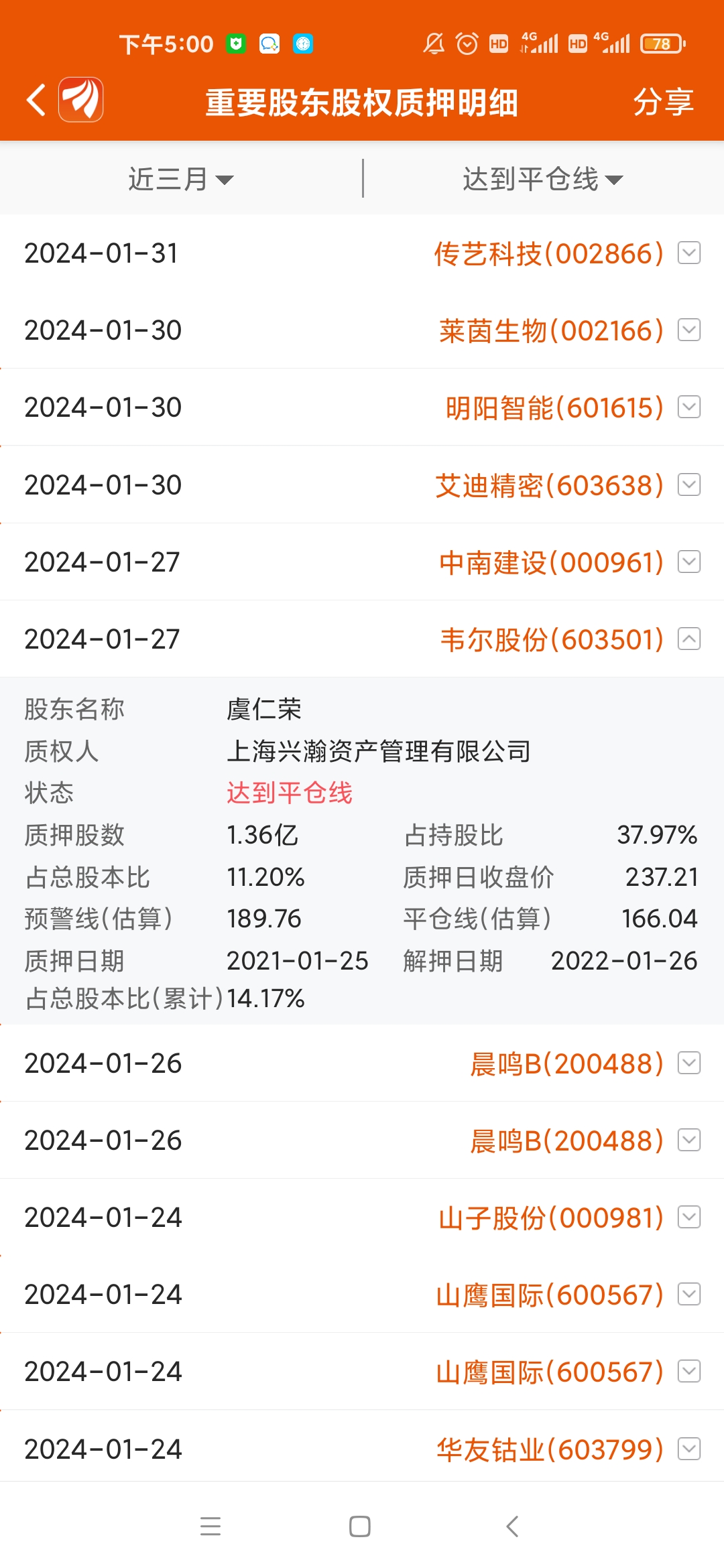Viewport: 724px width, 1568px height.
Task: Expand 山子股份 pledge details
Action: coord(690,1218)
